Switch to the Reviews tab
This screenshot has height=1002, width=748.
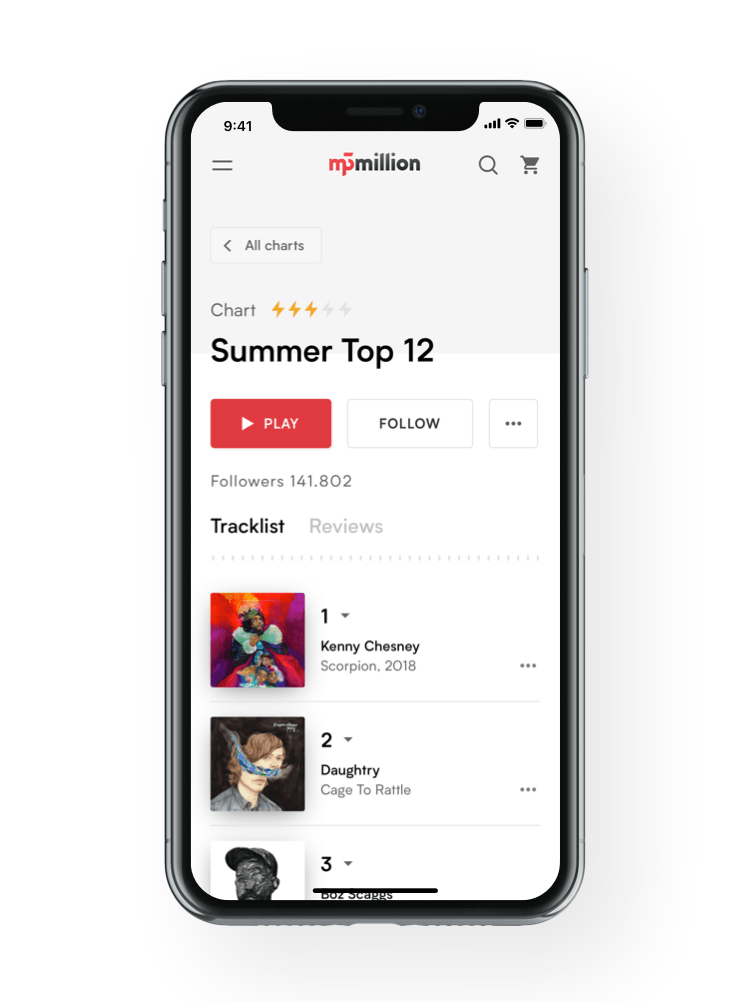coord(346,526)
